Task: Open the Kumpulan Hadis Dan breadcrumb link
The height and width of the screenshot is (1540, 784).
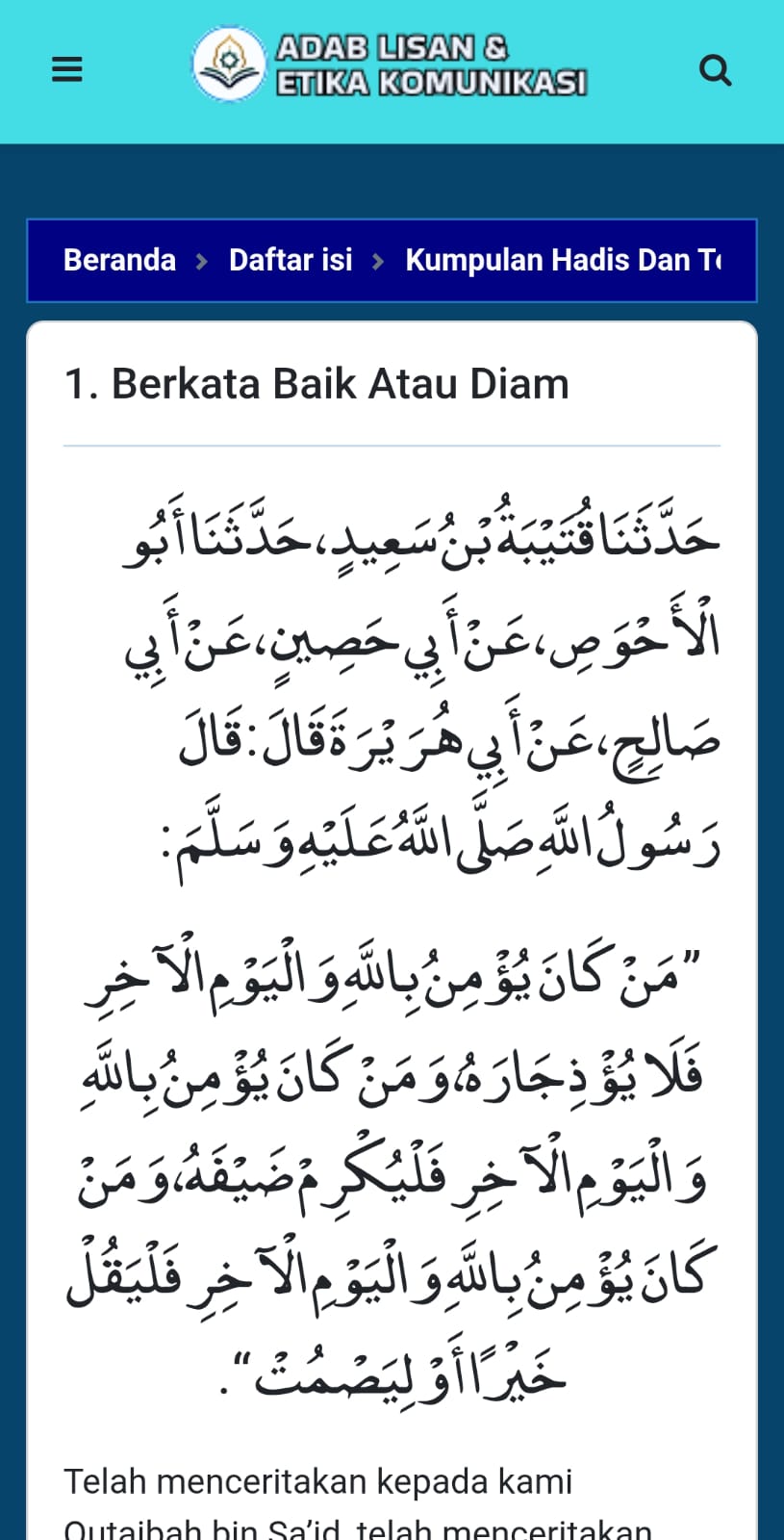Action: pyautogui.click(x=563, y=260)
